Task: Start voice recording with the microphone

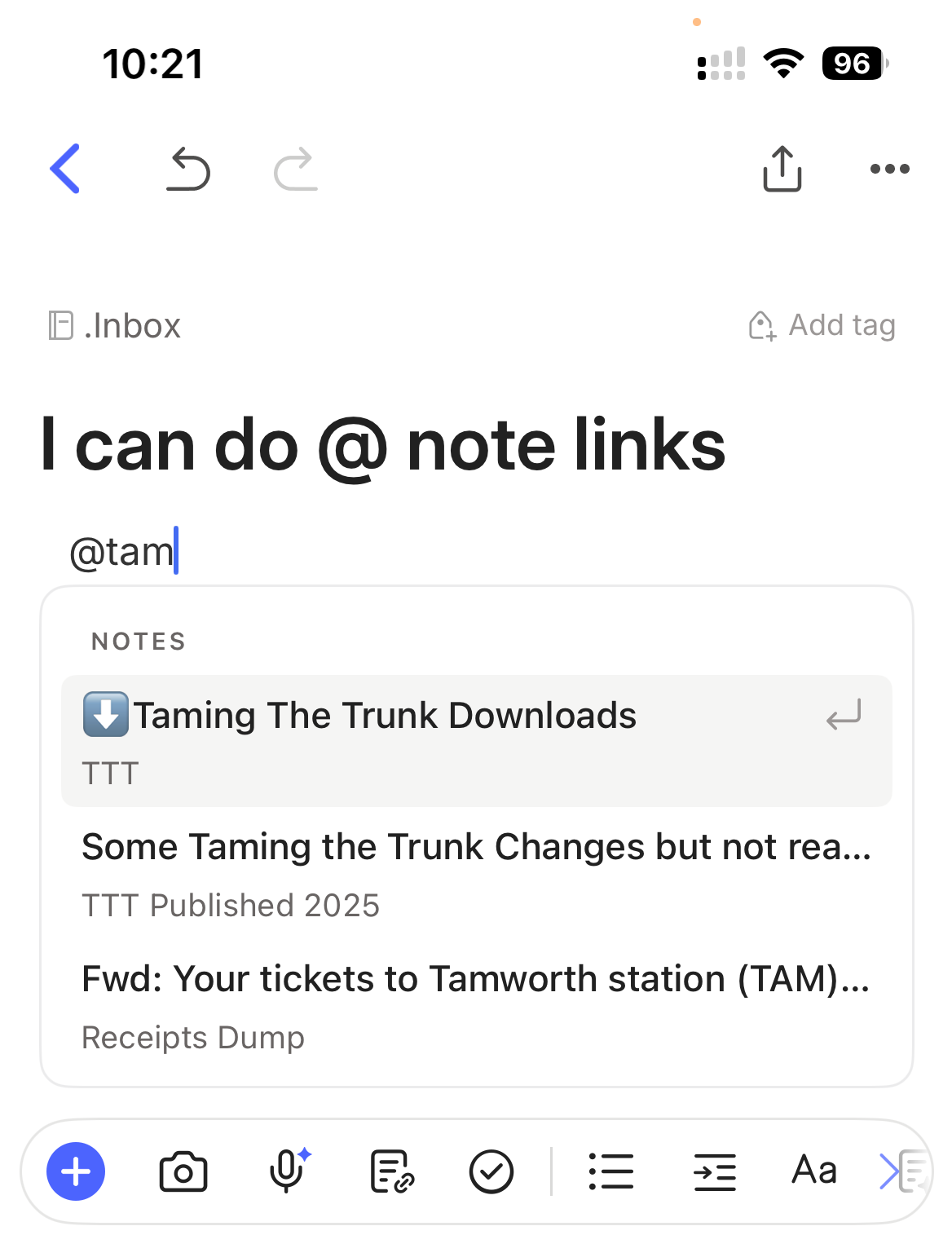Action: [x=287, y=1171]
